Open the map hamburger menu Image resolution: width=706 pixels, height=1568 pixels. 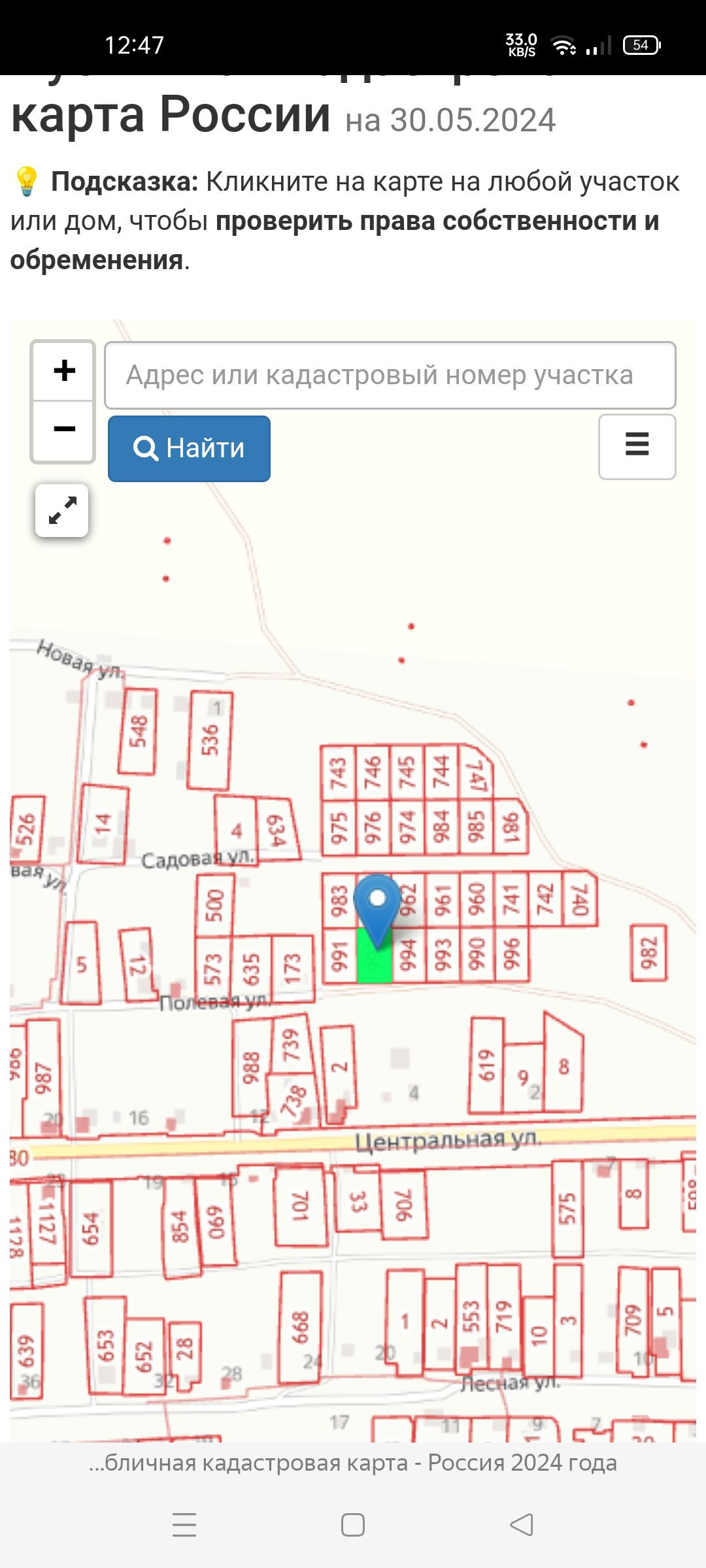(x=637, y=447)
